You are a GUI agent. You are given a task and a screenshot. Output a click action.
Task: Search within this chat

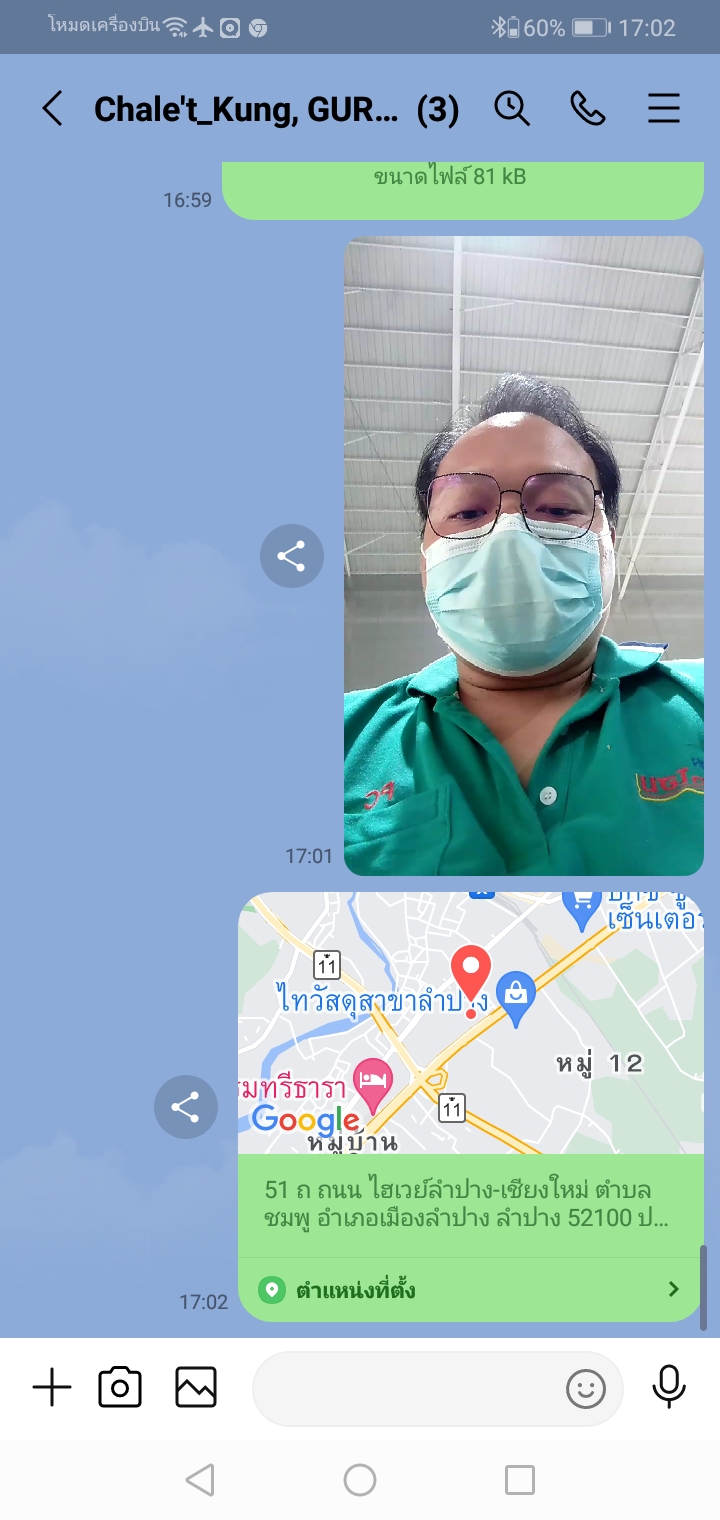pyautogui.click(x=512, y=108)
